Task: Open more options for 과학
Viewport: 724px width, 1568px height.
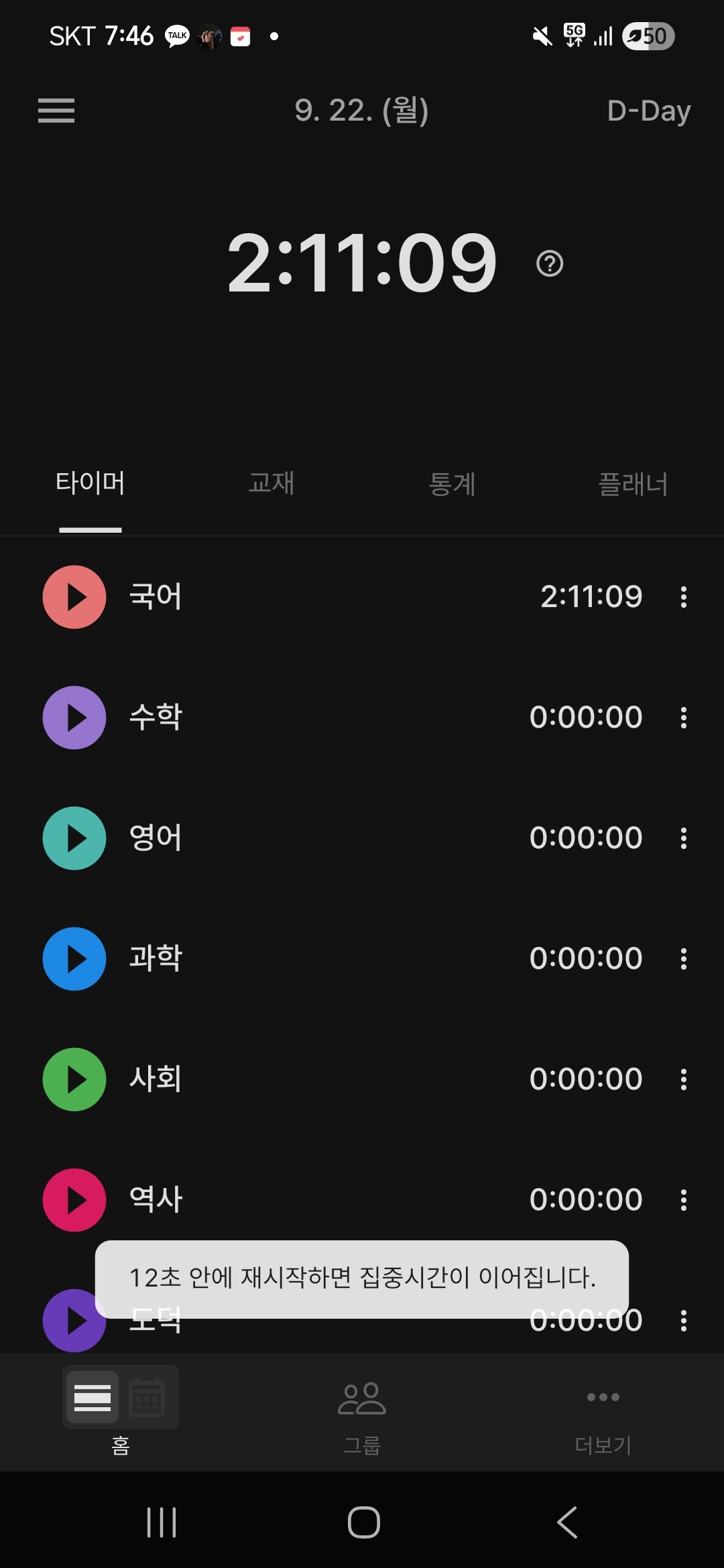Action: point(683,959)
